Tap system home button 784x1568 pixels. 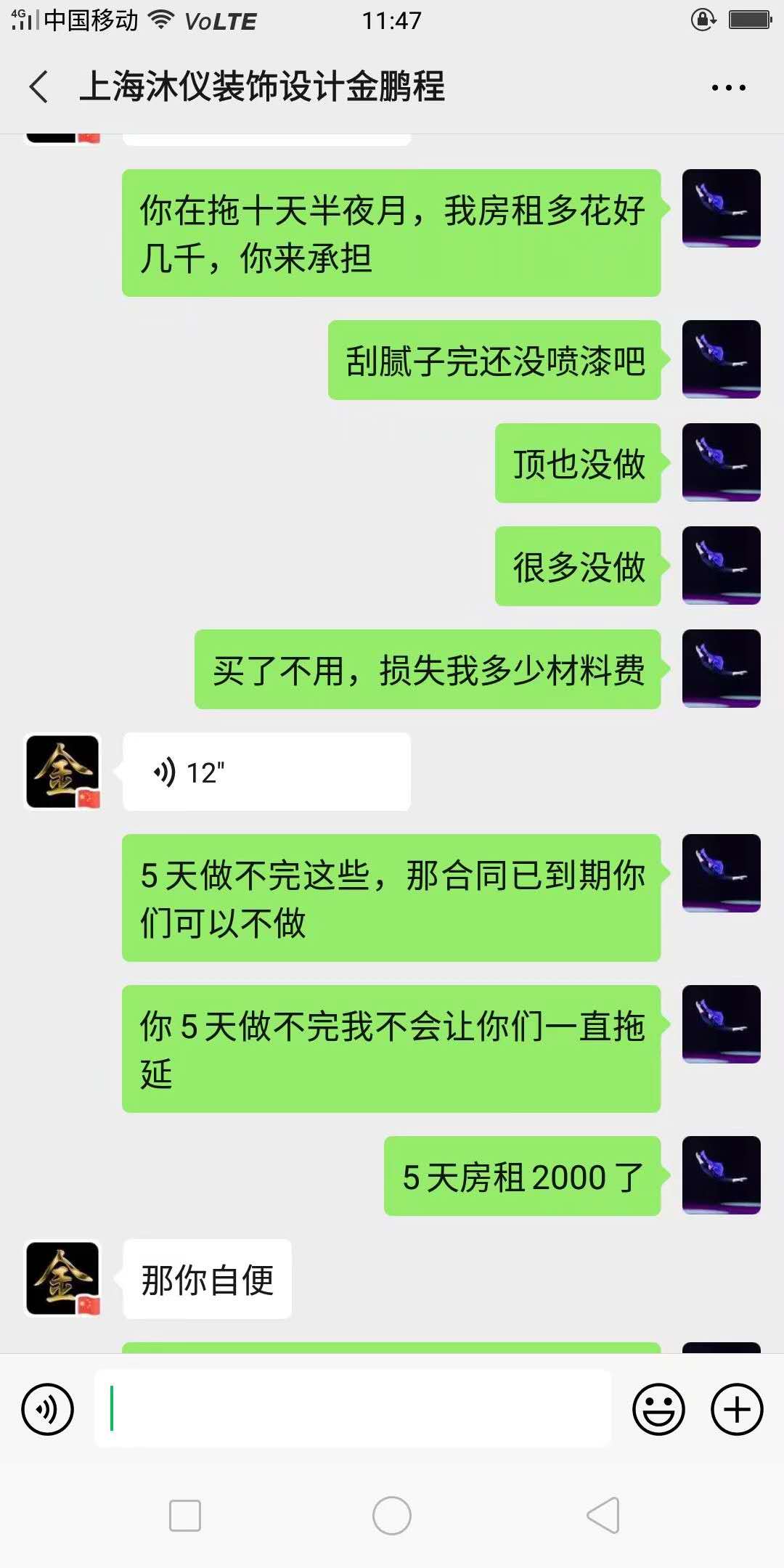(392, 1516)
